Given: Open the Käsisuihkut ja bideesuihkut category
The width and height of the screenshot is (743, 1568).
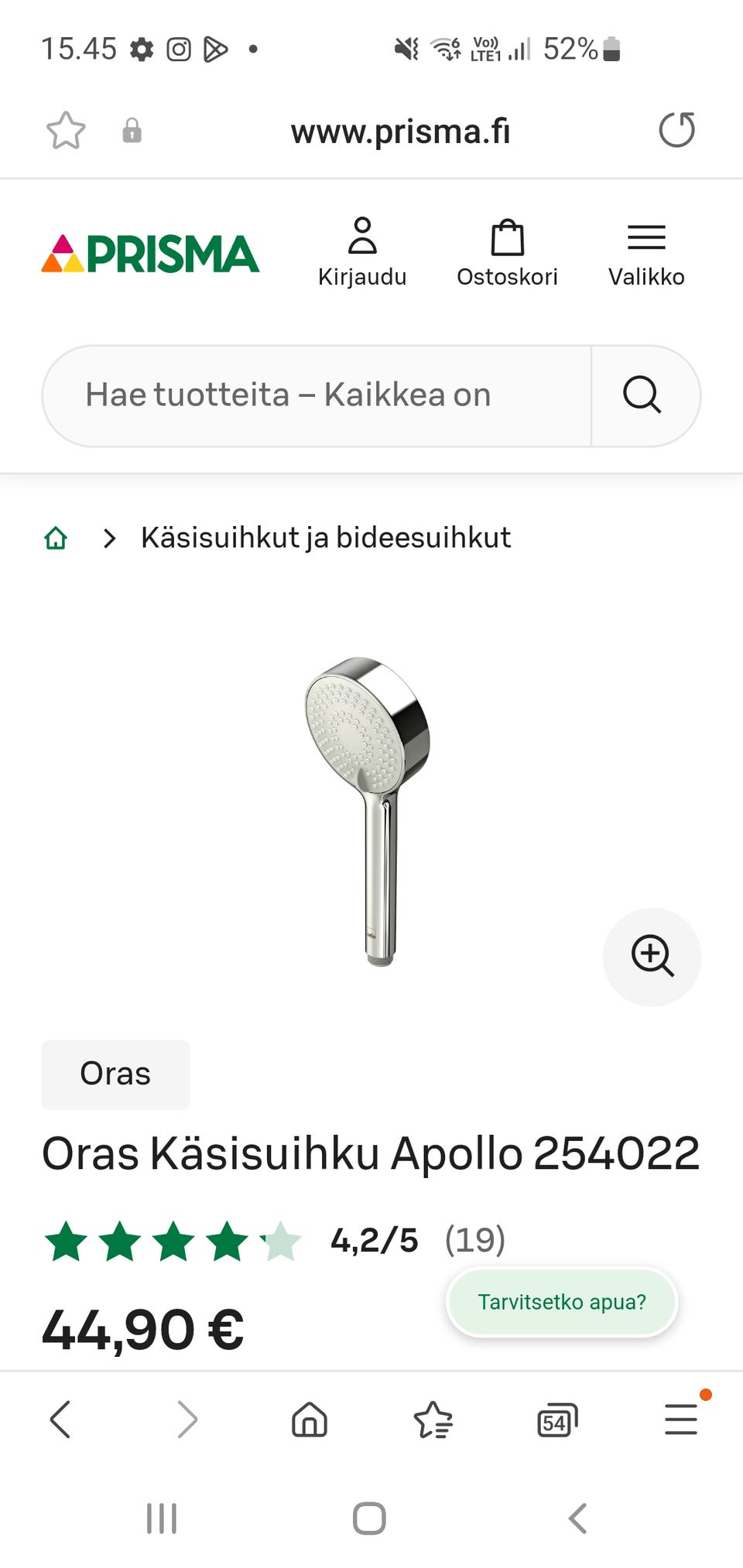Looking at the screenshot, I should [x=327, y=537].
